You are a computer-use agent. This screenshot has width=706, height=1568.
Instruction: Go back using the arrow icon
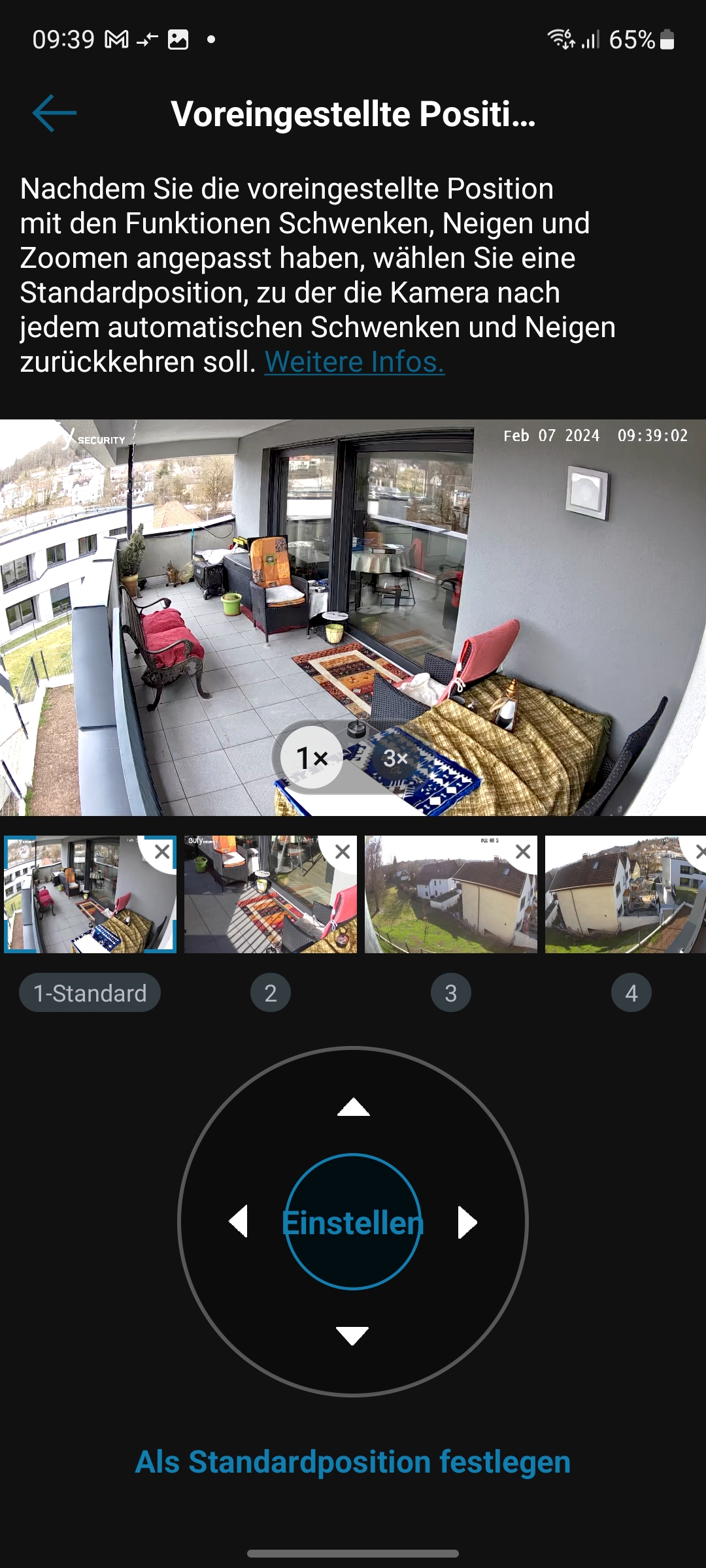(54, 113)
